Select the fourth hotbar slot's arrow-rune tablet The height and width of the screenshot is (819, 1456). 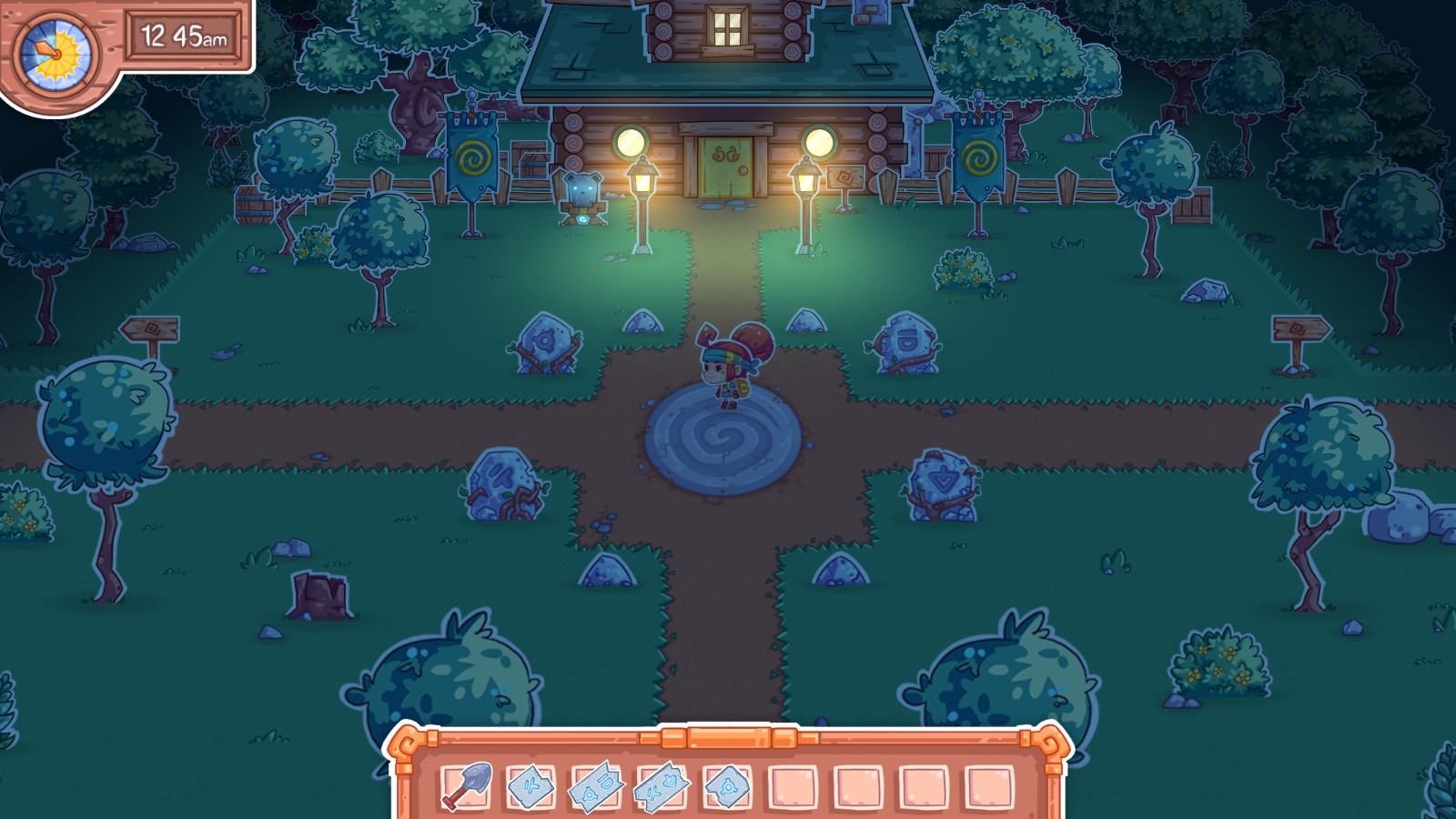click(662, 786)
